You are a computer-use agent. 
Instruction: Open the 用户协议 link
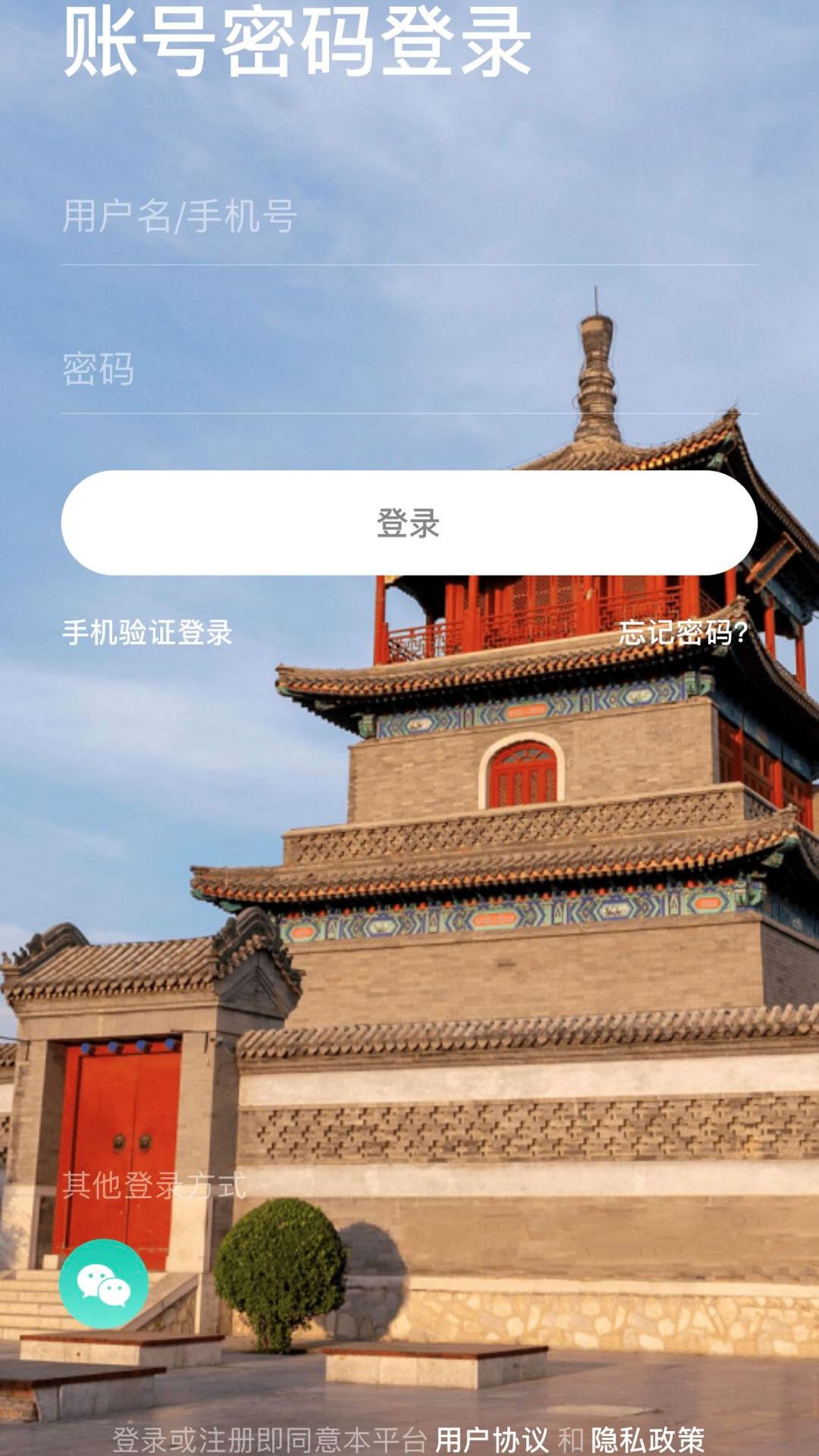491,1439
